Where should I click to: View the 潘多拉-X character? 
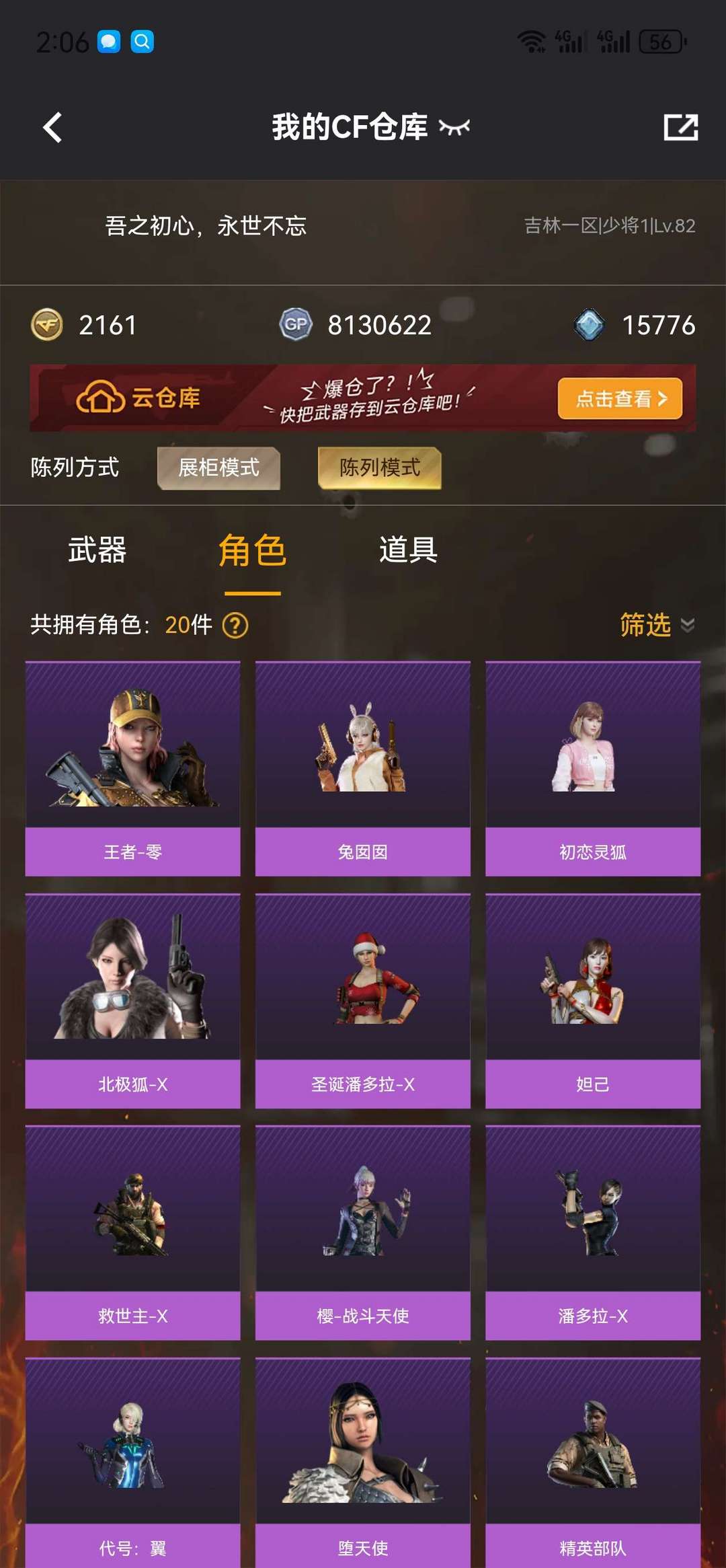point(593,1232)
